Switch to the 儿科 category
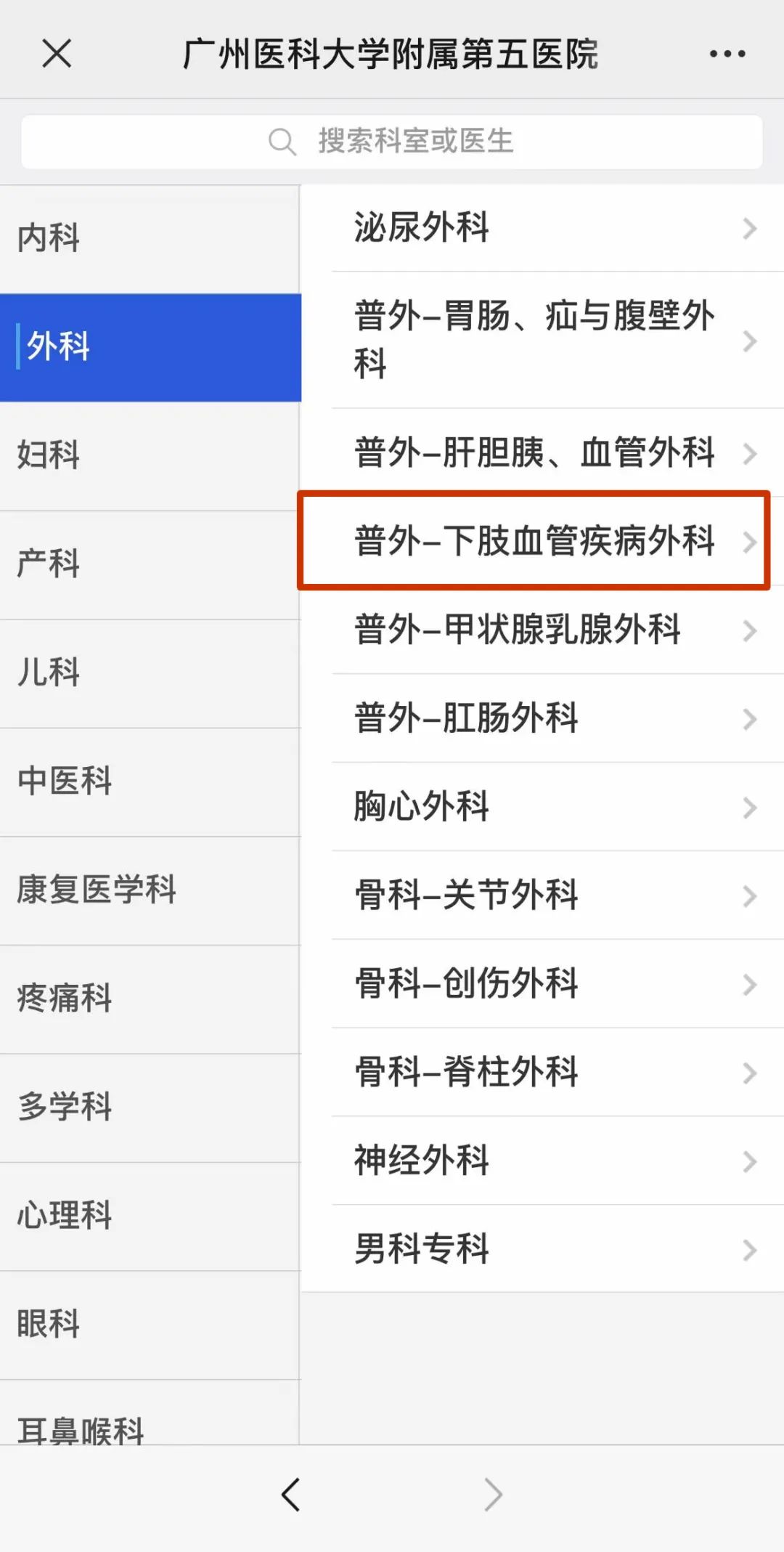The height and width of the screenshot is (1552, 784). point(150,673)
